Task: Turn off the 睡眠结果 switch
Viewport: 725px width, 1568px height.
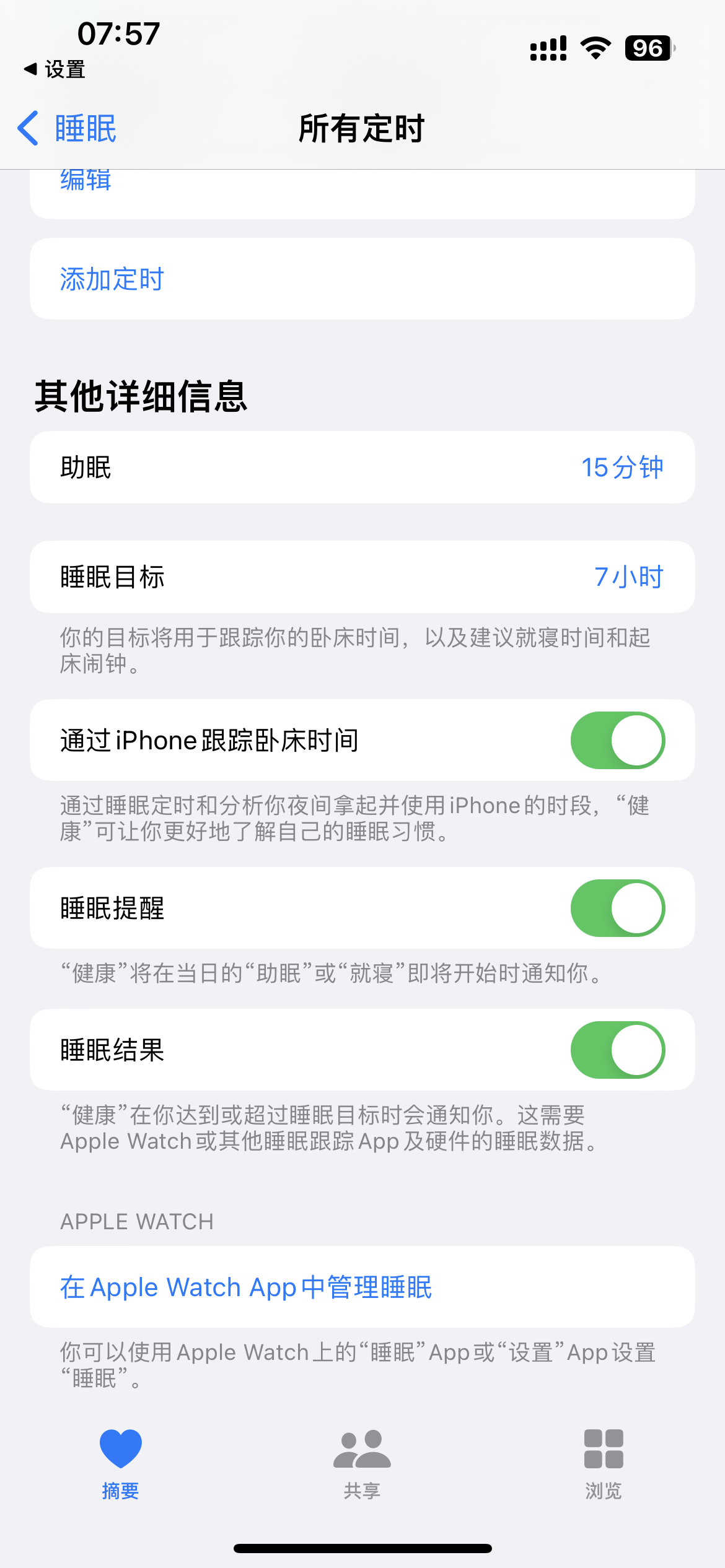Action: 617,1050
